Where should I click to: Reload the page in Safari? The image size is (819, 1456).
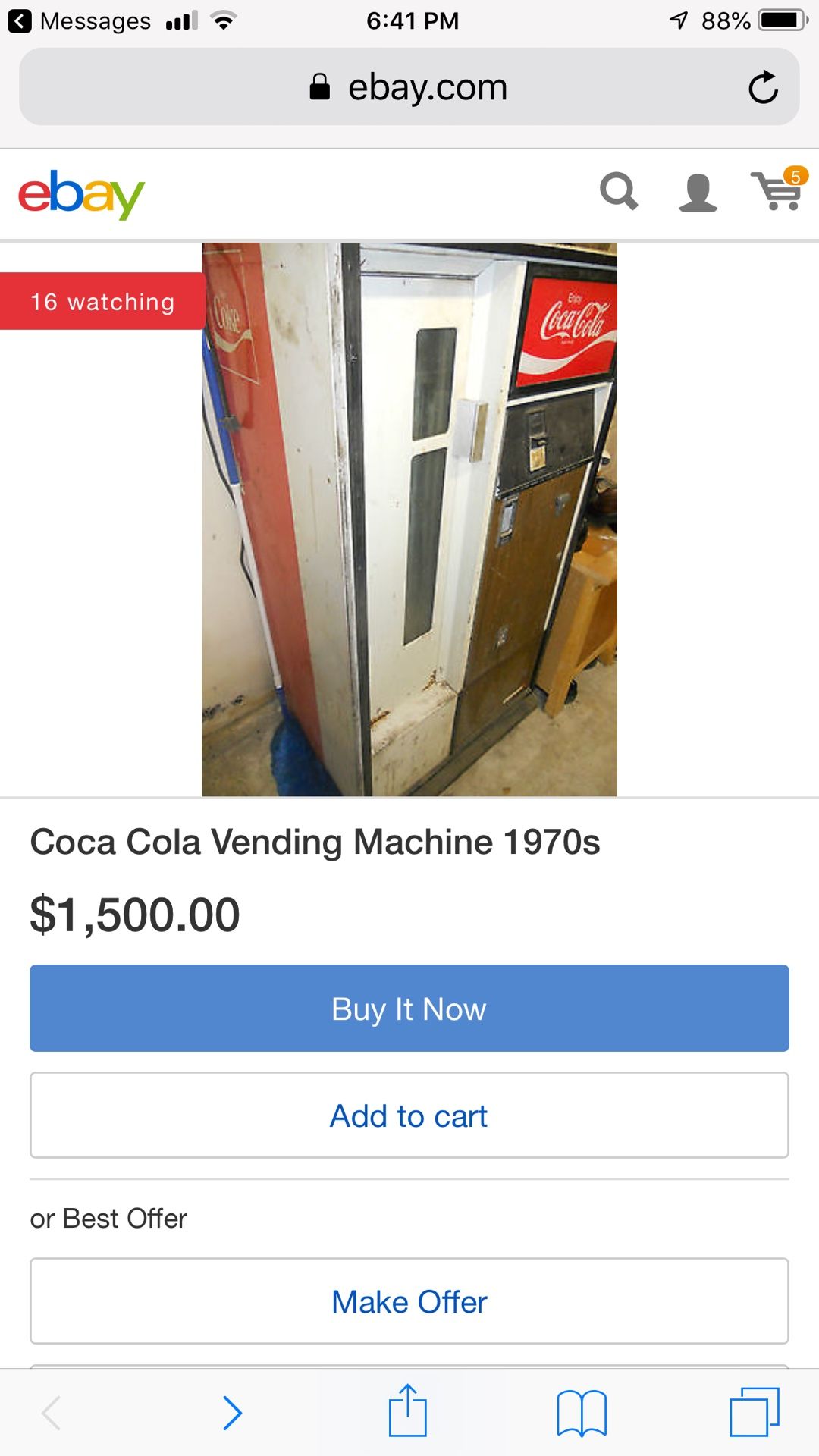coord(764,86)
